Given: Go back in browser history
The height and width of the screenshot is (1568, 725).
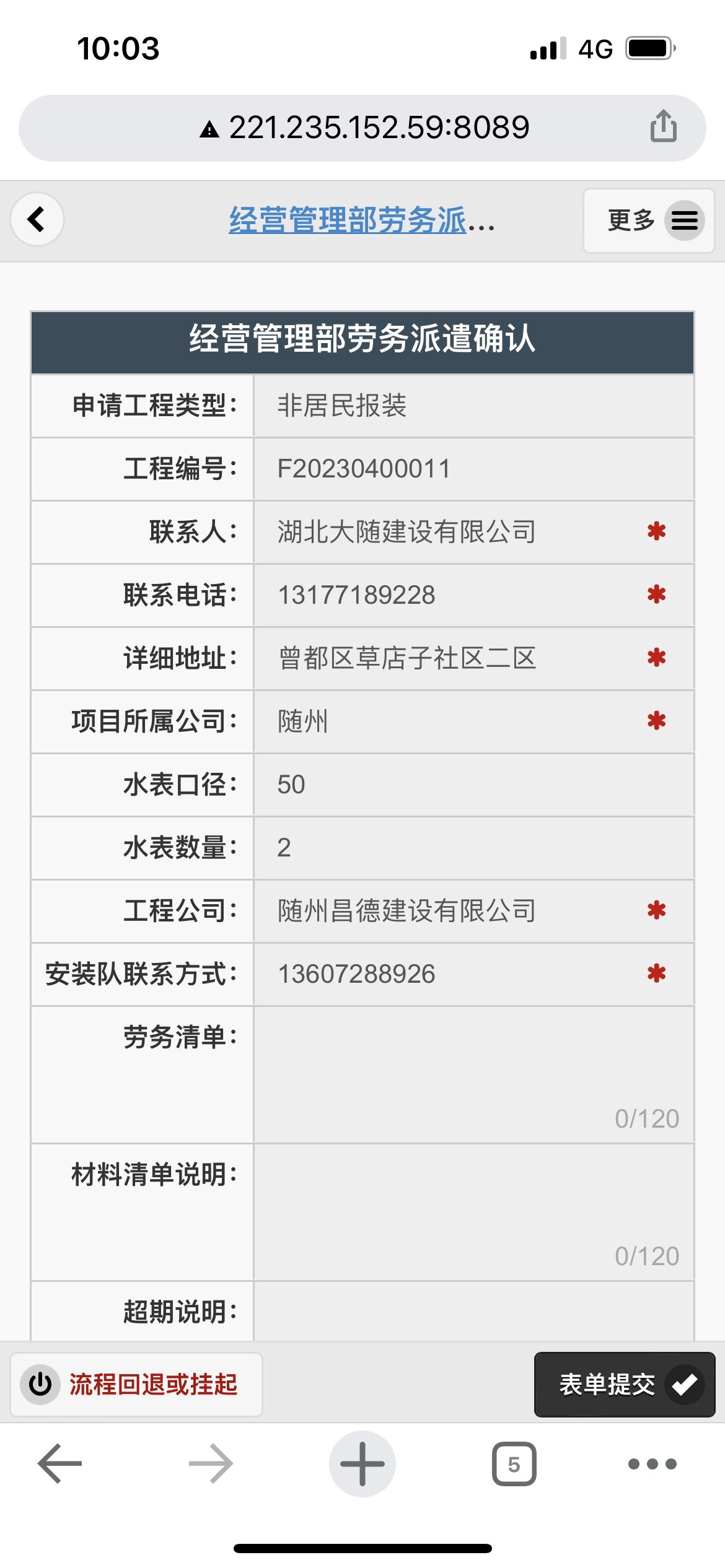Looking at the screenshot, I should [x=59, y=1464].
